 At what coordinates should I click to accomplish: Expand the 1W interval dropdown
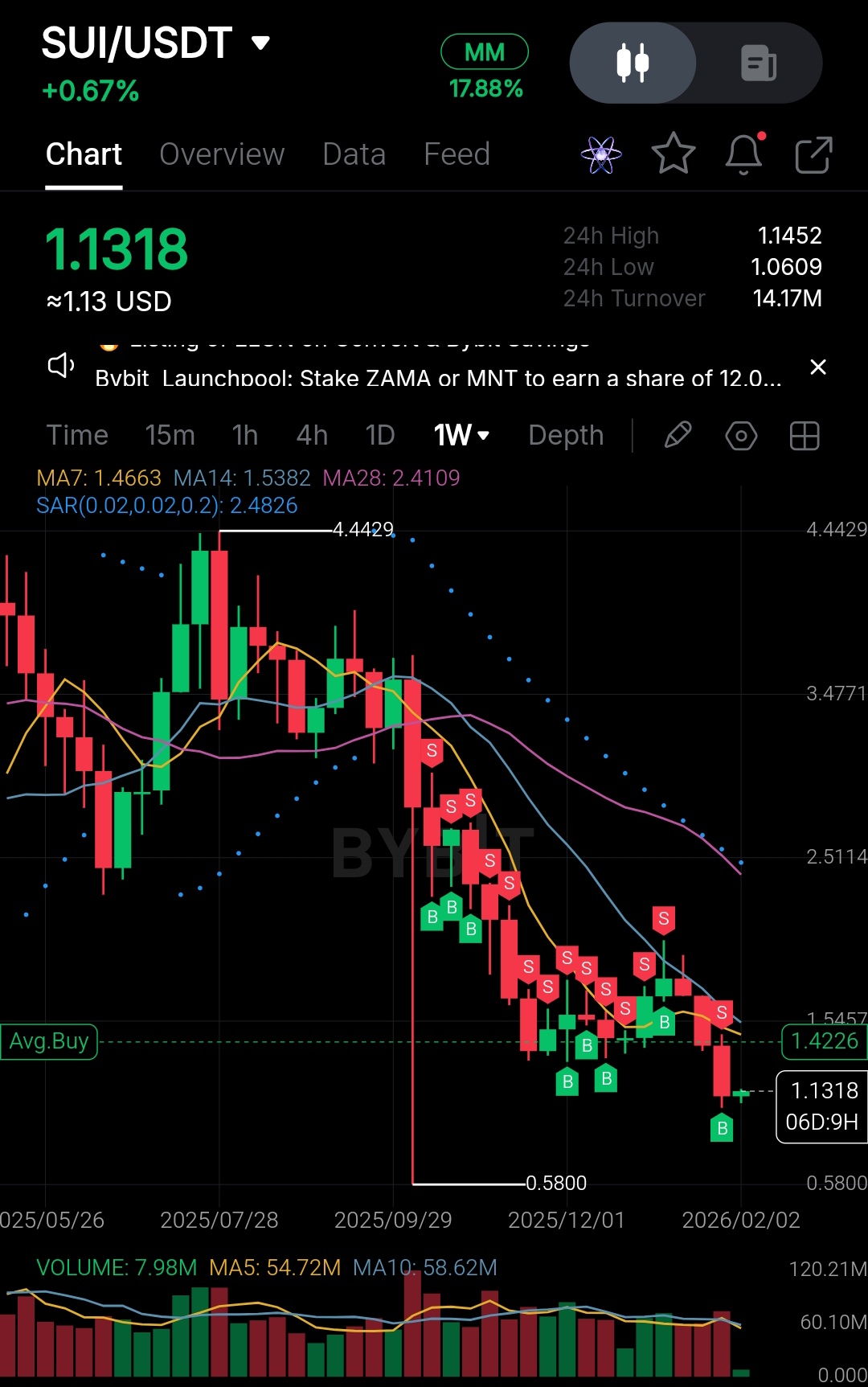[461, 435]
